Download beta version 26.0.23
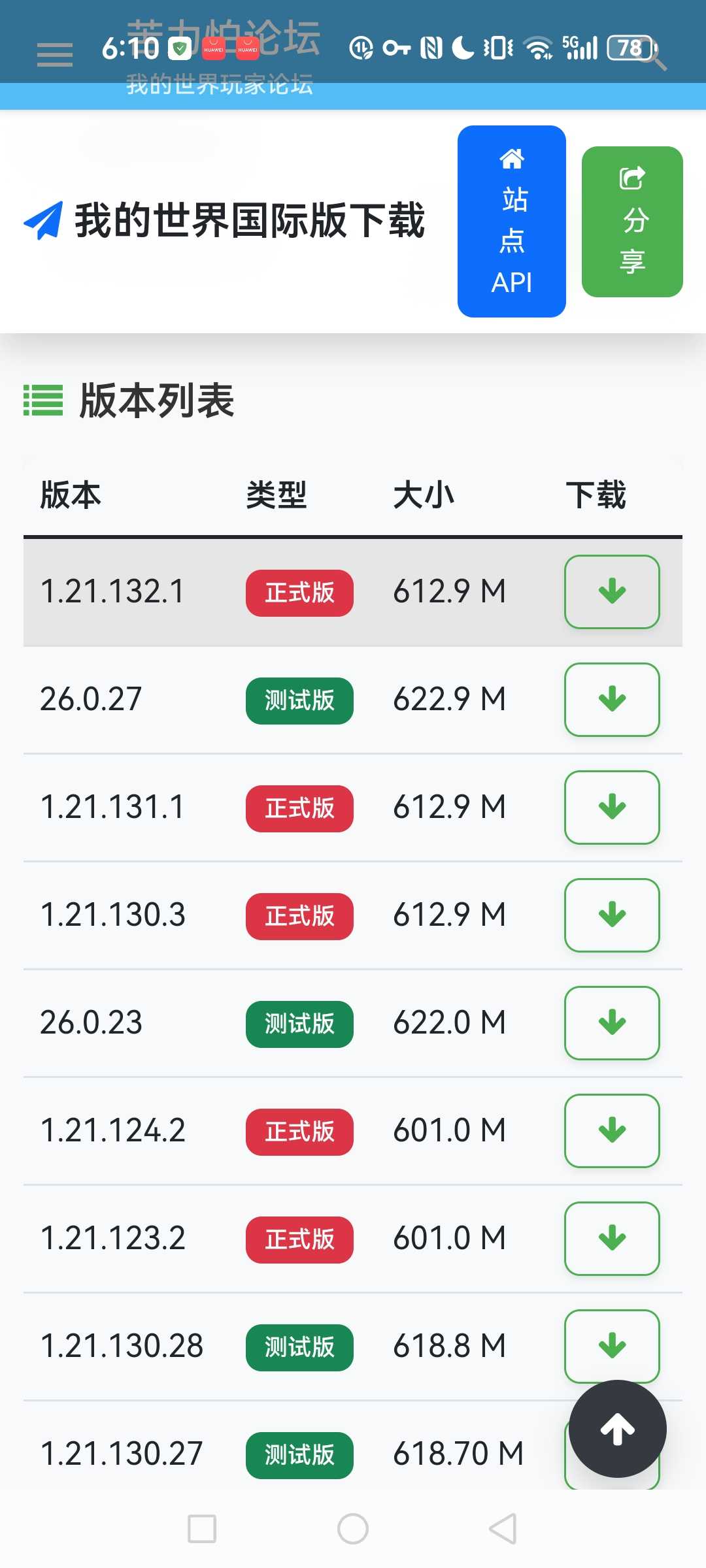Image resolution: width=706 pixels, height=1568 pixels. 612,1023
